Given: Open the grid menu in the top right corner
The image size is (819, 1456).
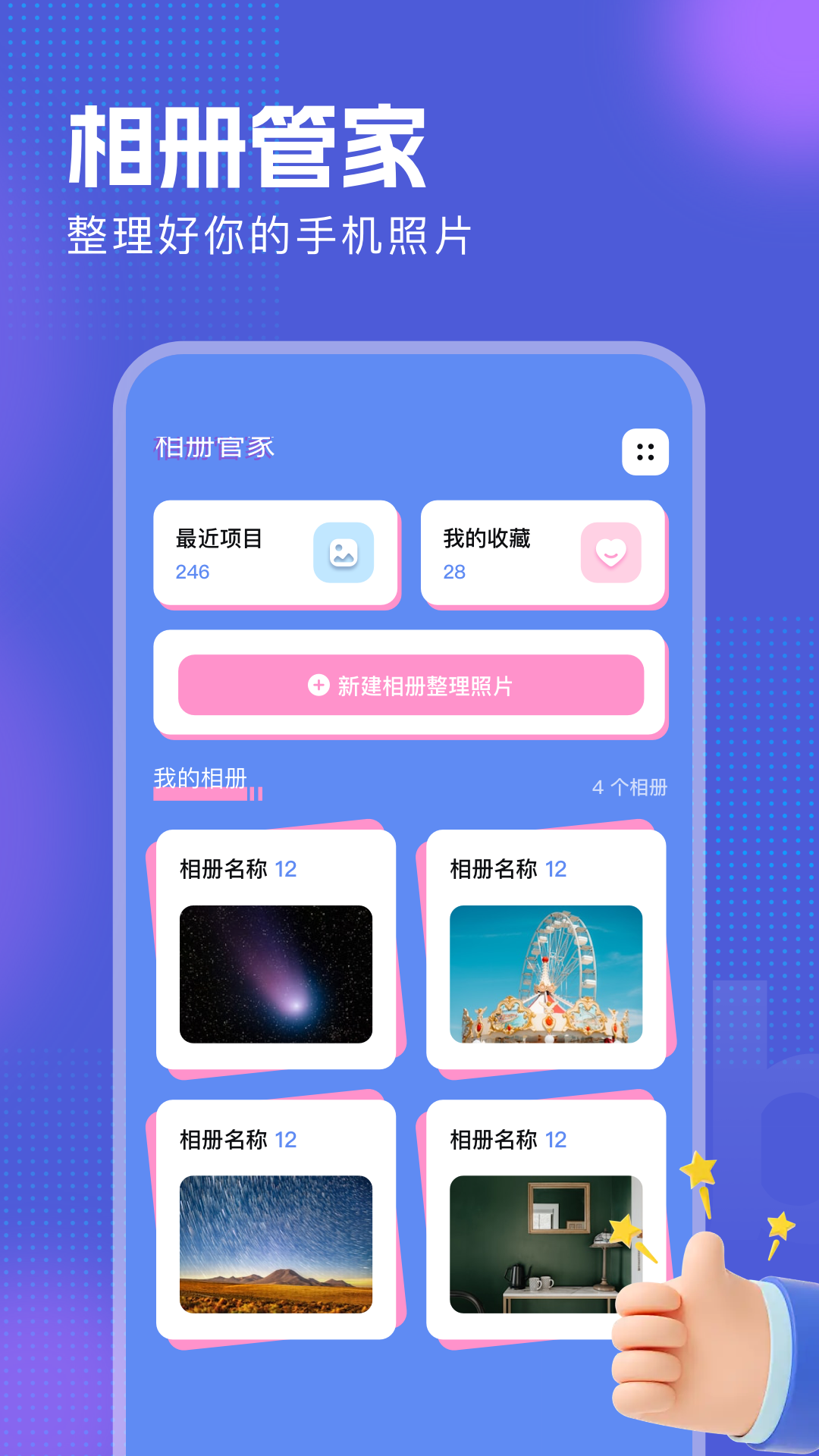Looking at the screenshot, I should [644, 453].
